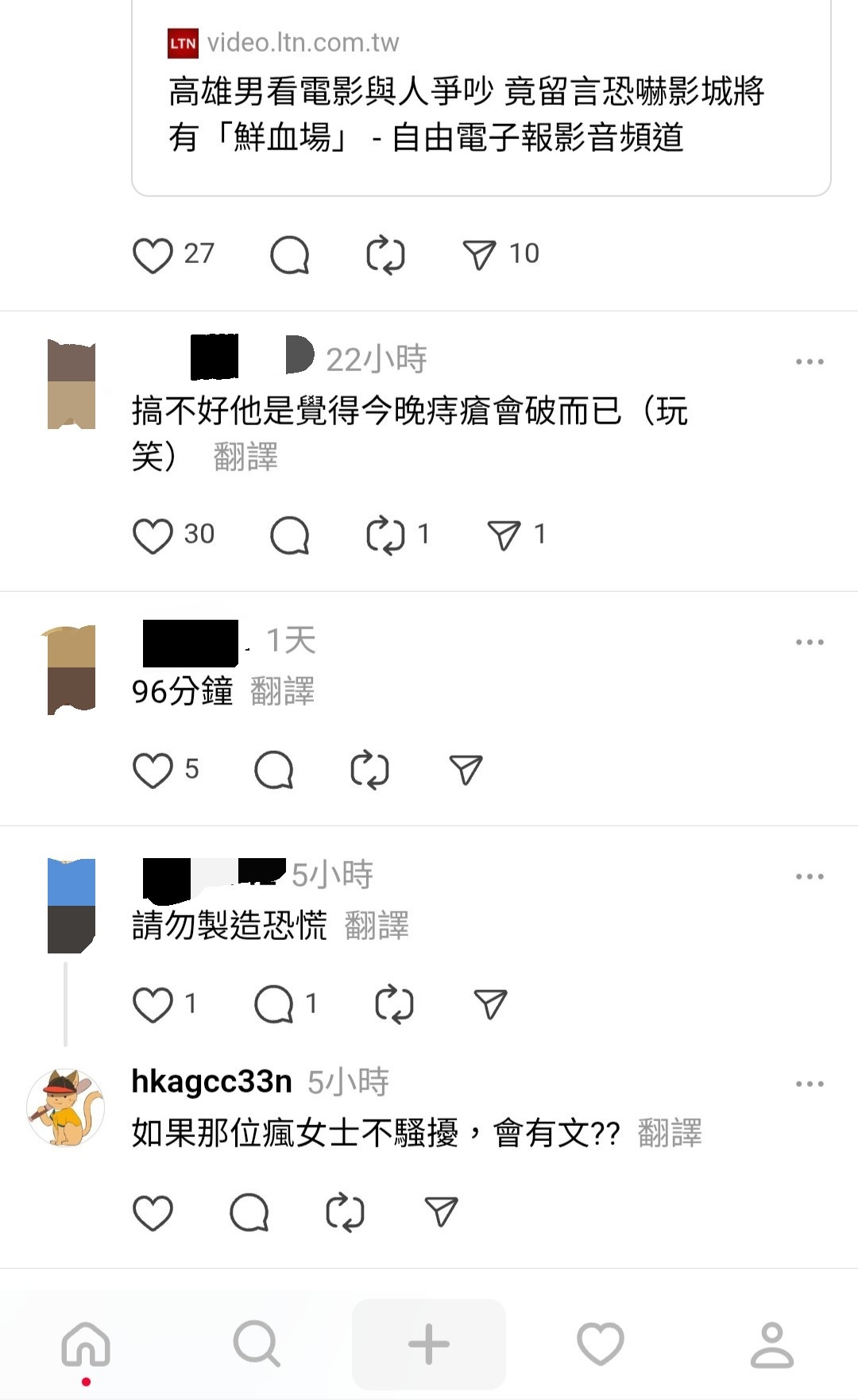The height and width of the screenshot is (1400, 858).
Task: Like hkagcc33n's comment
Action: [x=153, y=1212]
